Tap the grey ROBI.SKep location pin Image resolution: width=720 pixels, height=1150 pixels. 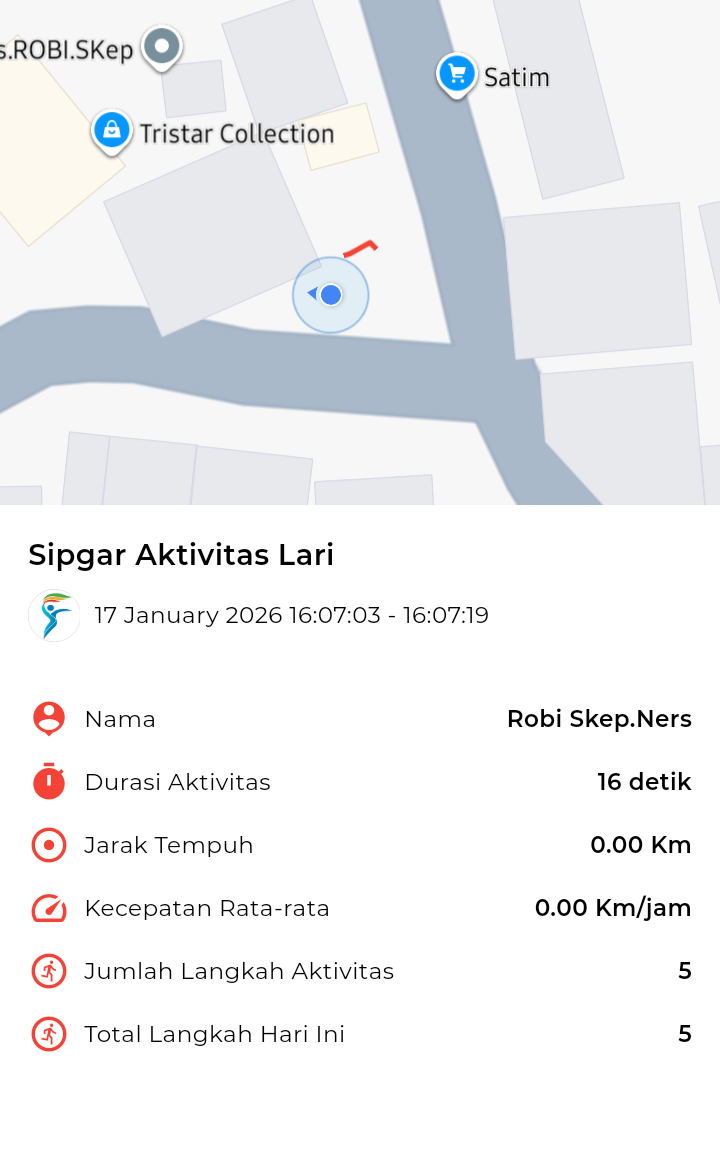(x=161, y=46)
